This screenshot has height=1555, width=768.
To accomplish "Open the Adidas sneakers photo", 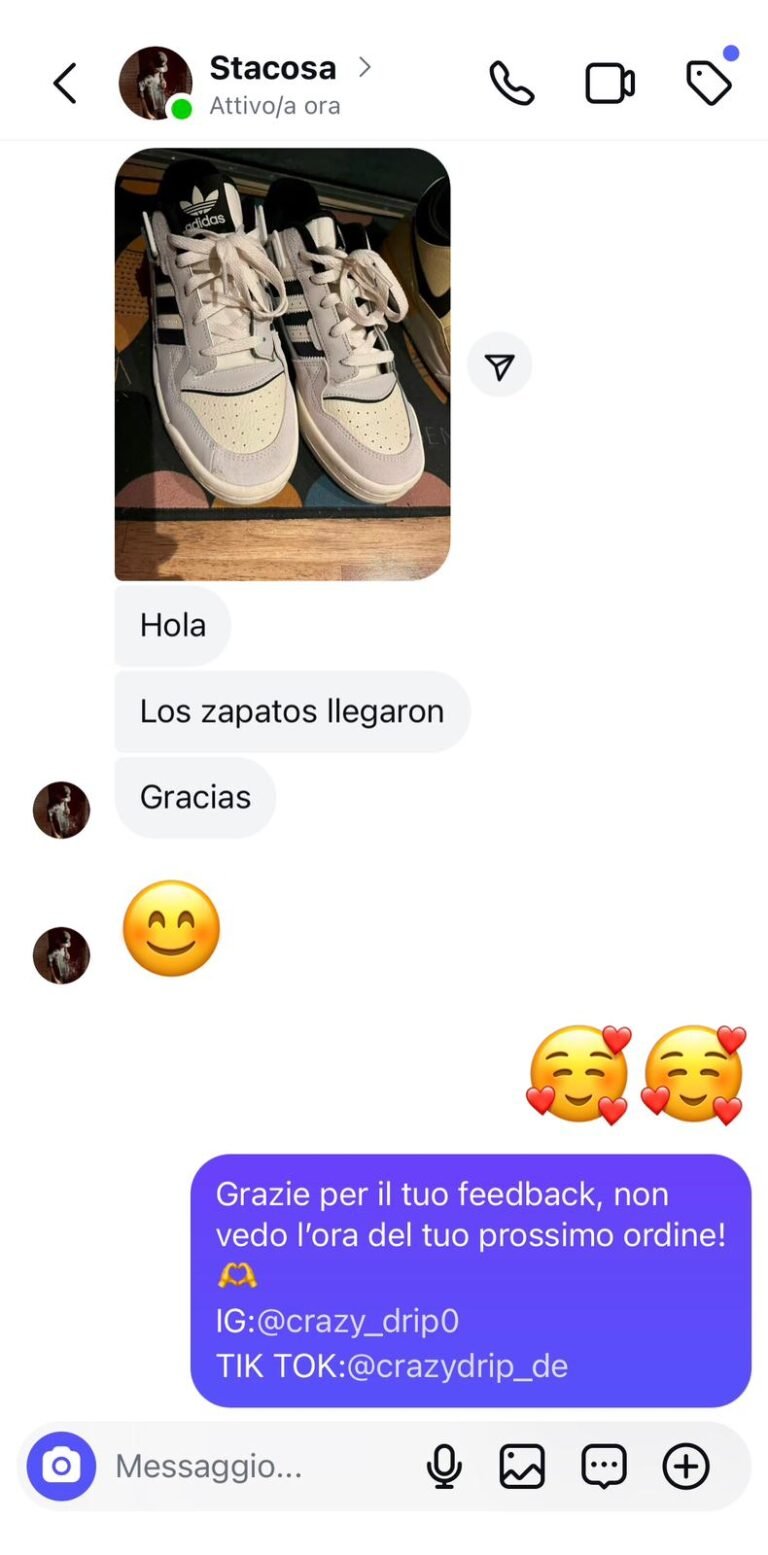I will (282, 364).
